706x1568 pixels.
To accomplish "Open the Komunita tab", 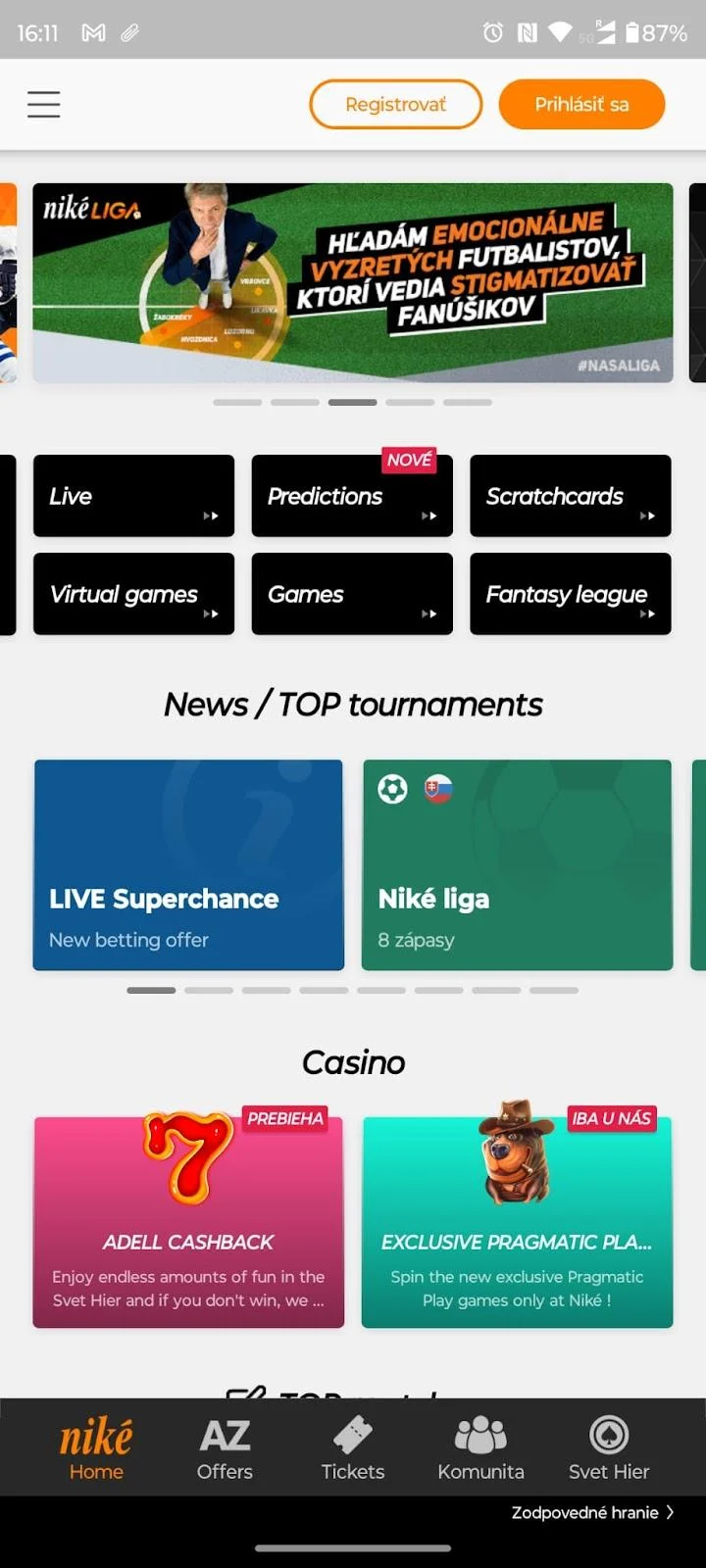I will coord(480,1447).
